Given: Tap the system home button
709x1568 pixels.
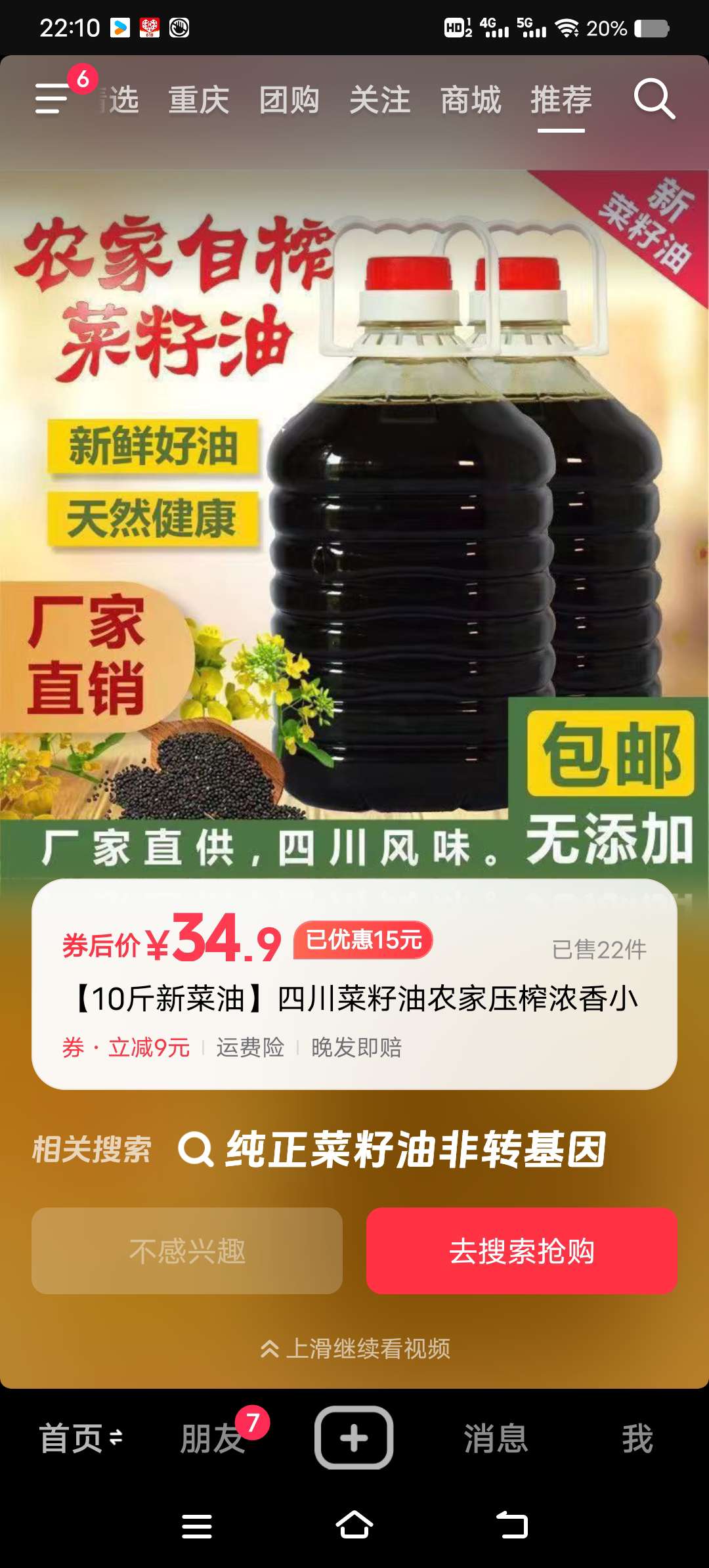Looking at the screenshot, I should pyautogui.click(x=354, y=1525).
